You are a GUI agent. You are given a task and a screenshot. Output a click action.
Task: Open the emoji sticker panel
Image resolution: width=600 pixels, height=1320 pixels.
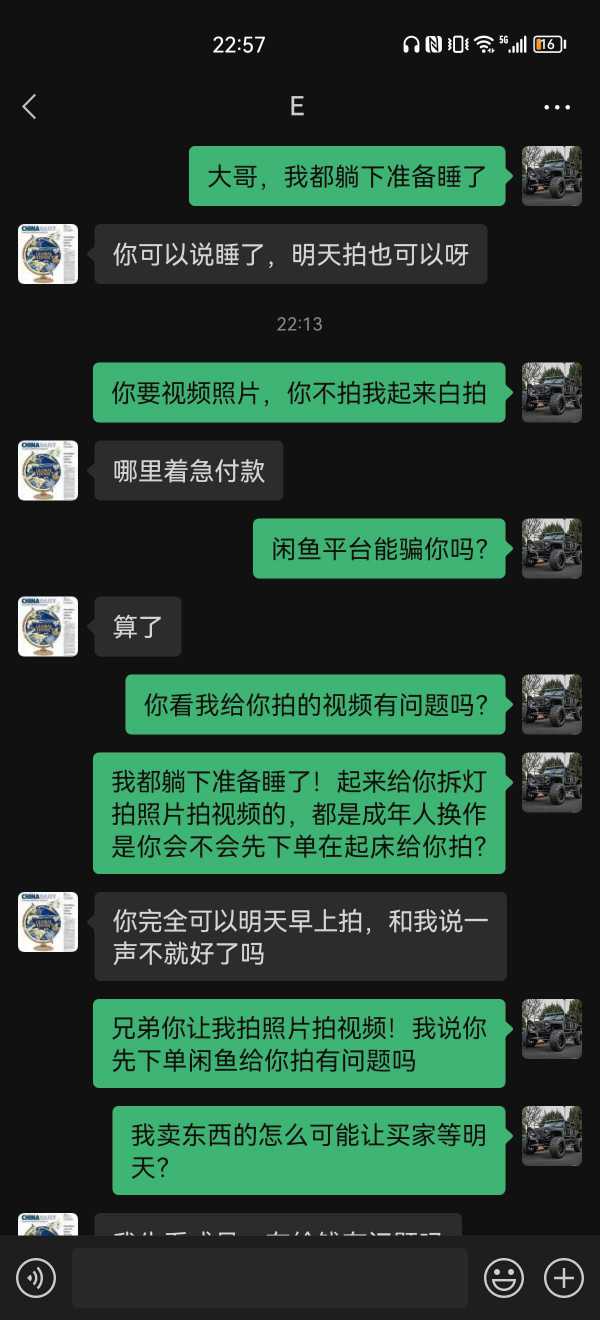(x=504, y=1277)
